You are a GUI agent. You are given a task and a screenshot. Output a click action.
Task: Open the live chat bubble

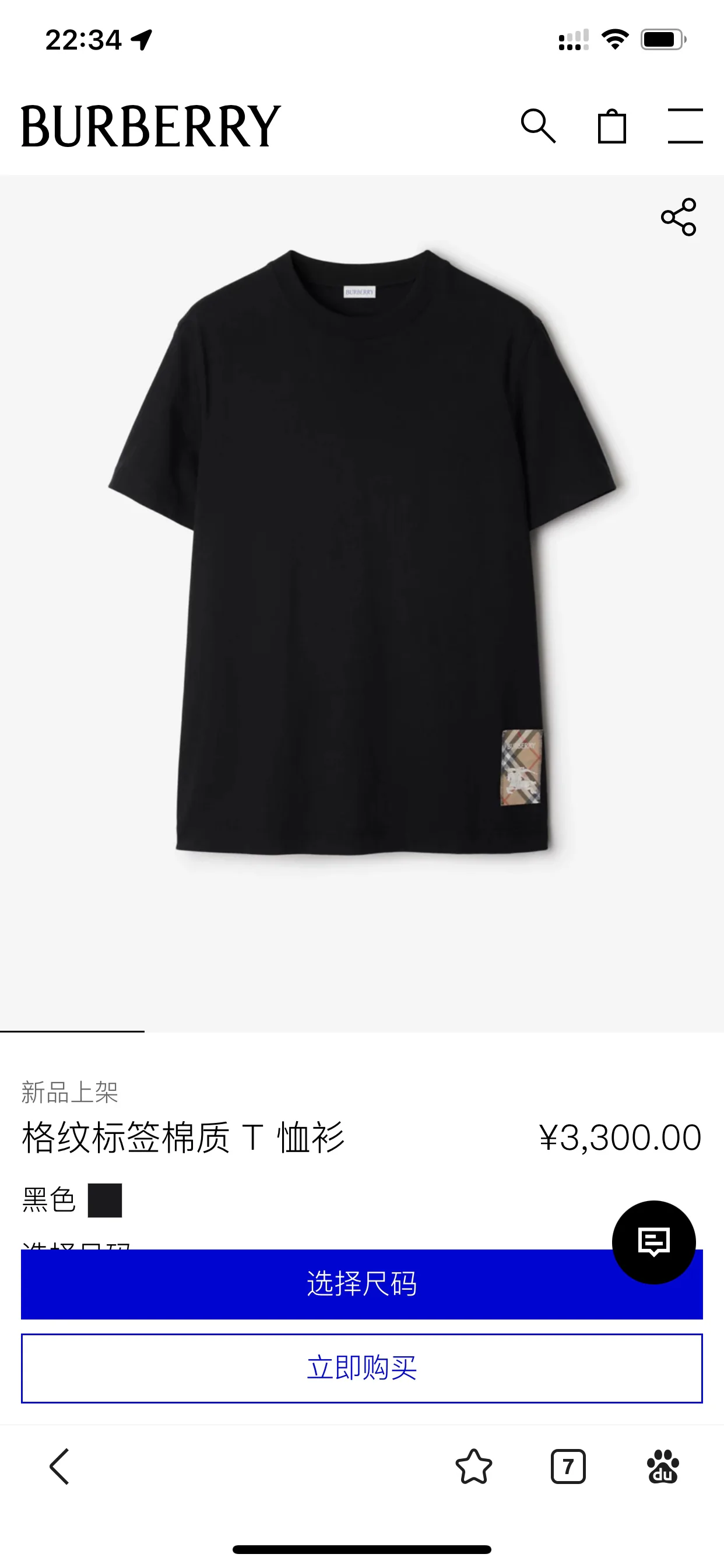click(x=653, y=1242)
